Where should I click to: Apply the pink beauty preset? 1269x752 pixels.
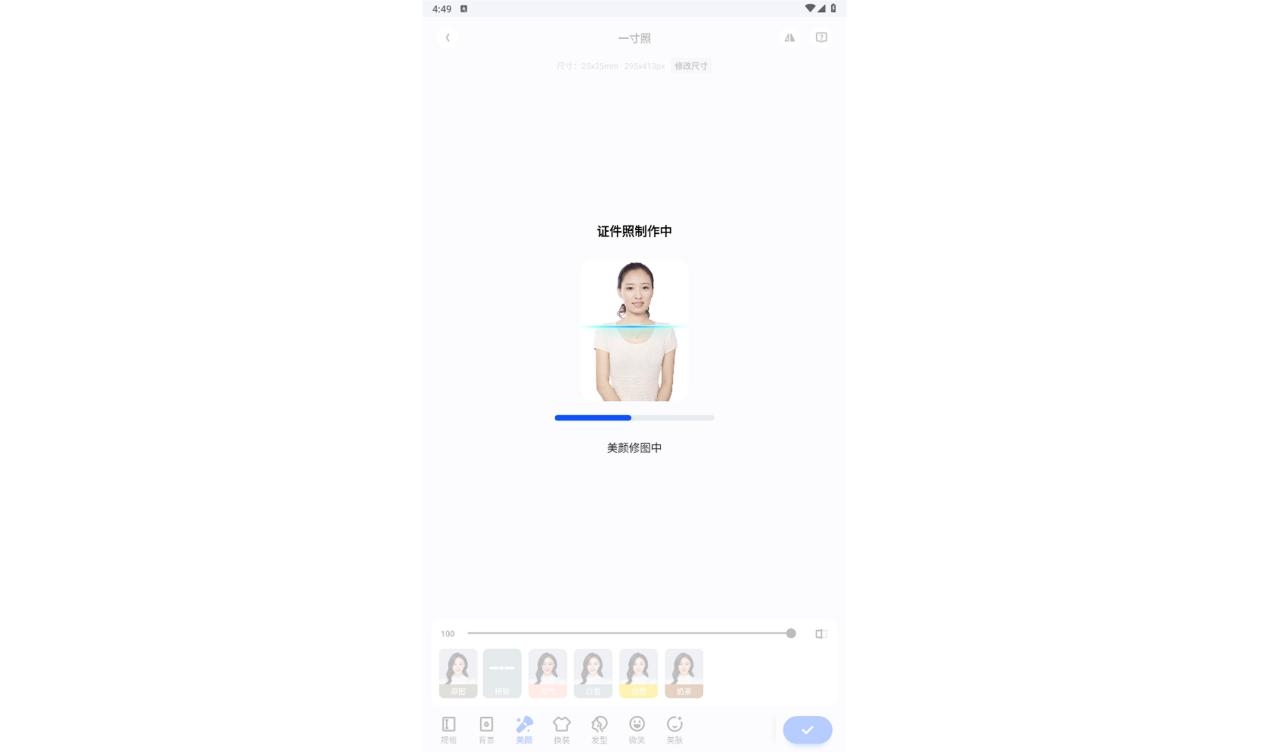(547, 673)
